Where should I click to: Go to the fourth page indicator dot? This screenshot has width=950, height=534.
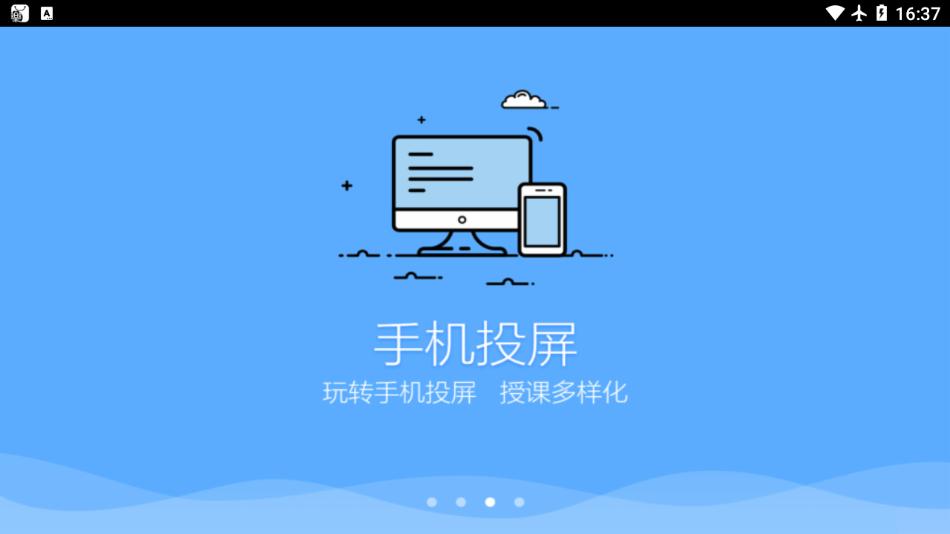coord(519,502)
